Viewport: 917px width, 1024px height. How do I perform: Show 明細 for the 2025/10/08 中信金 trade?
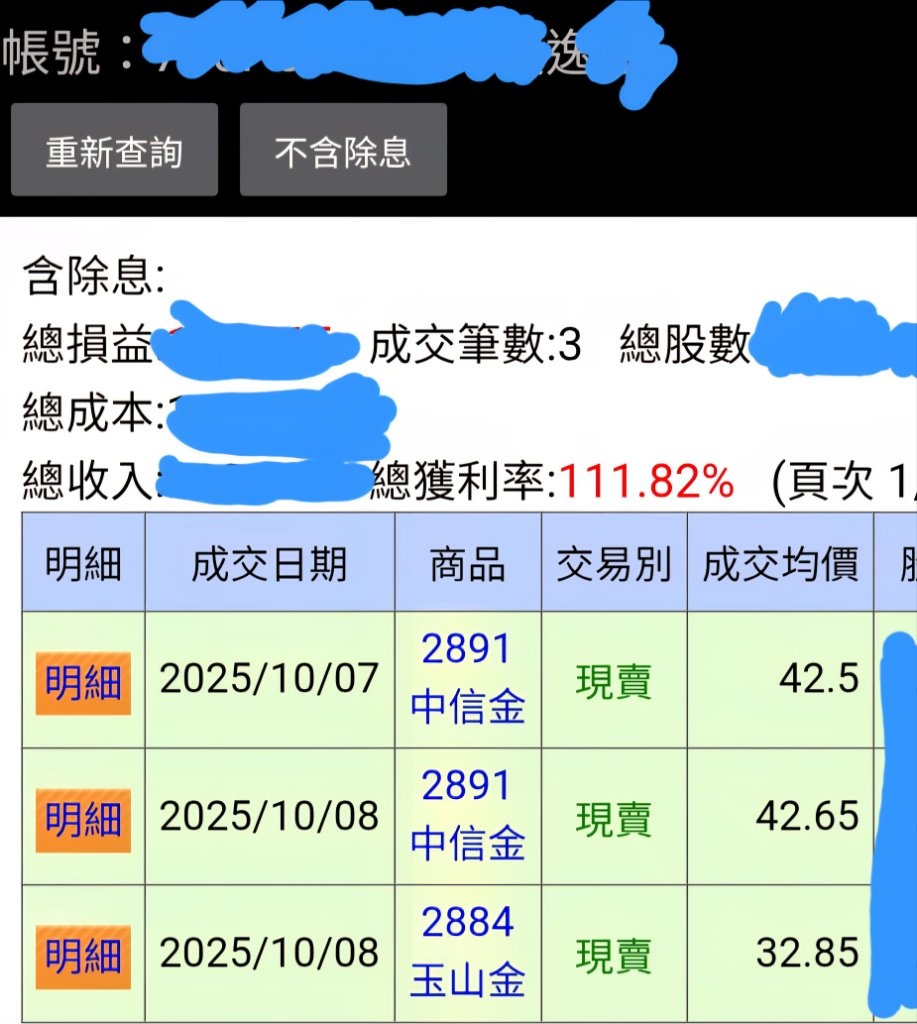tap(83, 821)
